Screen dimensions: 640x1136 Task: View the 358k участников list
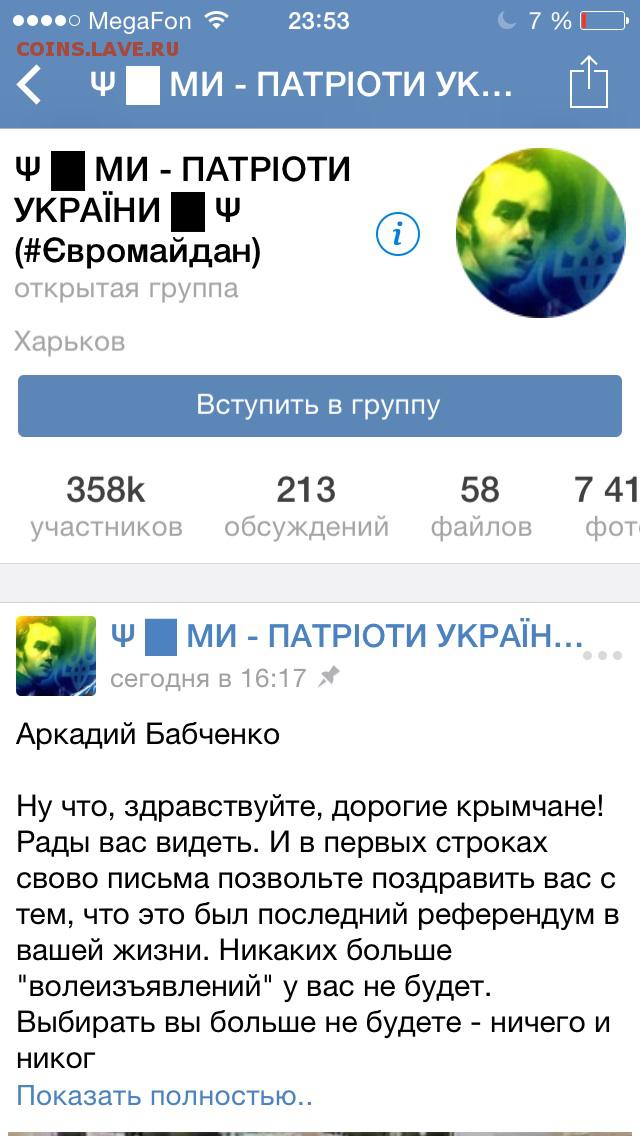(106, 507)
